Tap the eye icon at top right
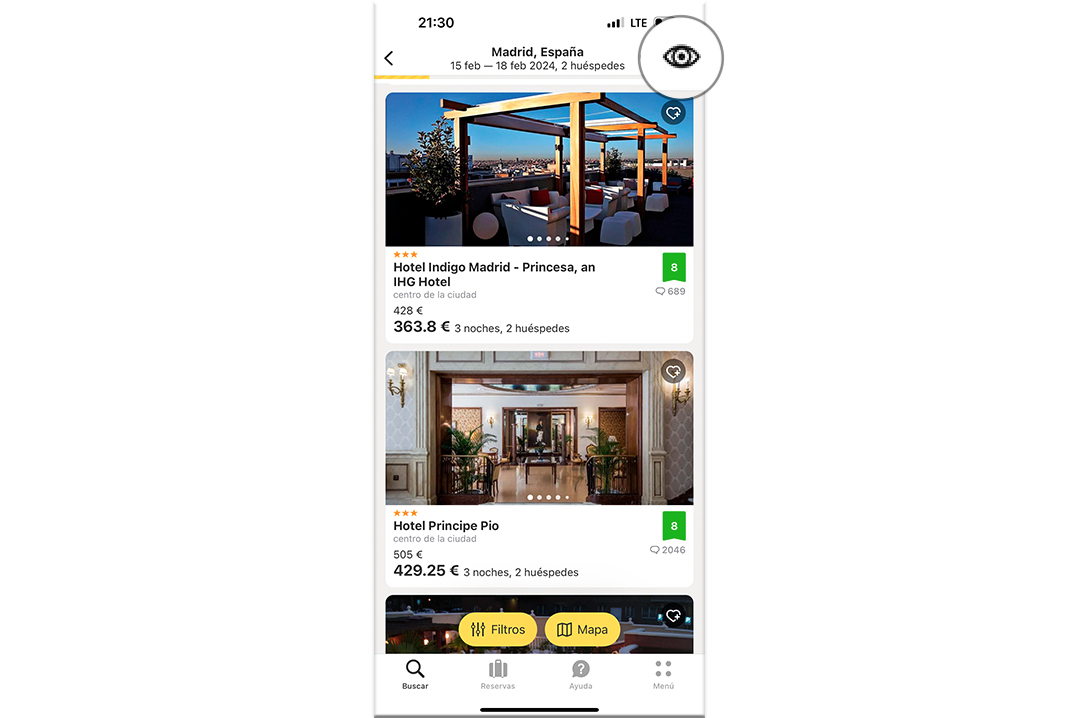This screenshot has height=718, width=1080. [x=681, y=57]
